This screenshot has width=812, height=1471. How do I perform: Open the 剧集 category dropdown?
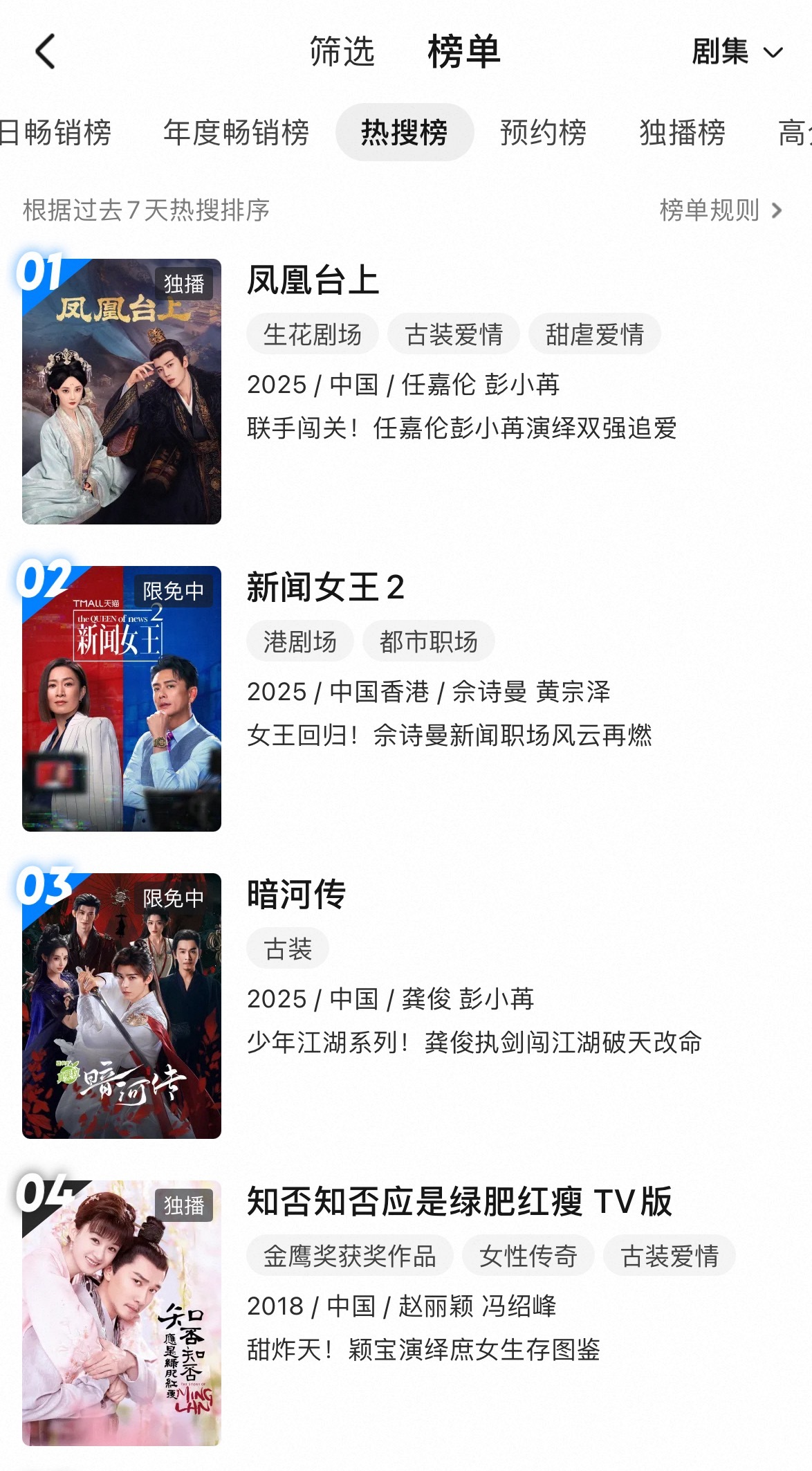click(x=737, y=52)
